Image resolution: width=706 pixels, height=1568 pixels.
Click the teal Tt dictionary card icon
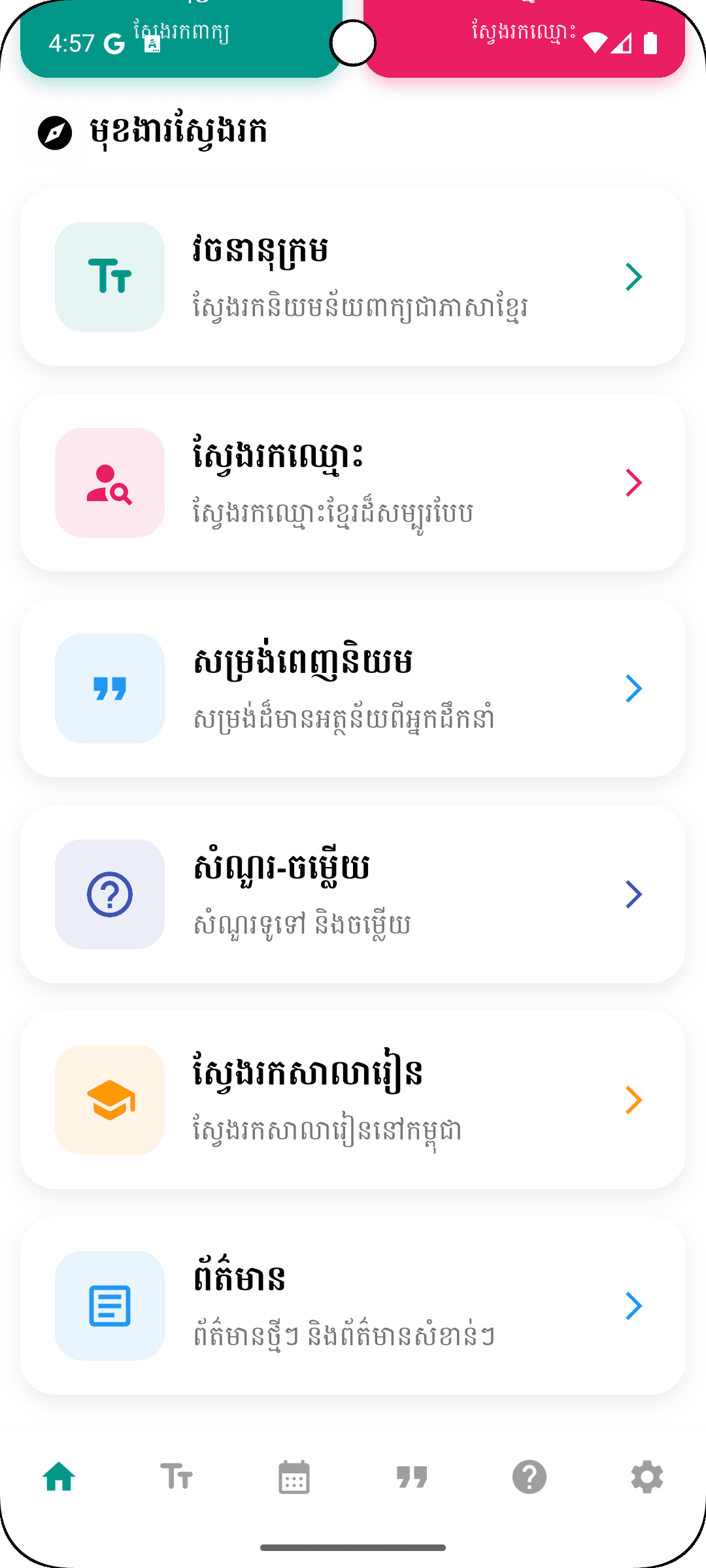pos(109,277)
